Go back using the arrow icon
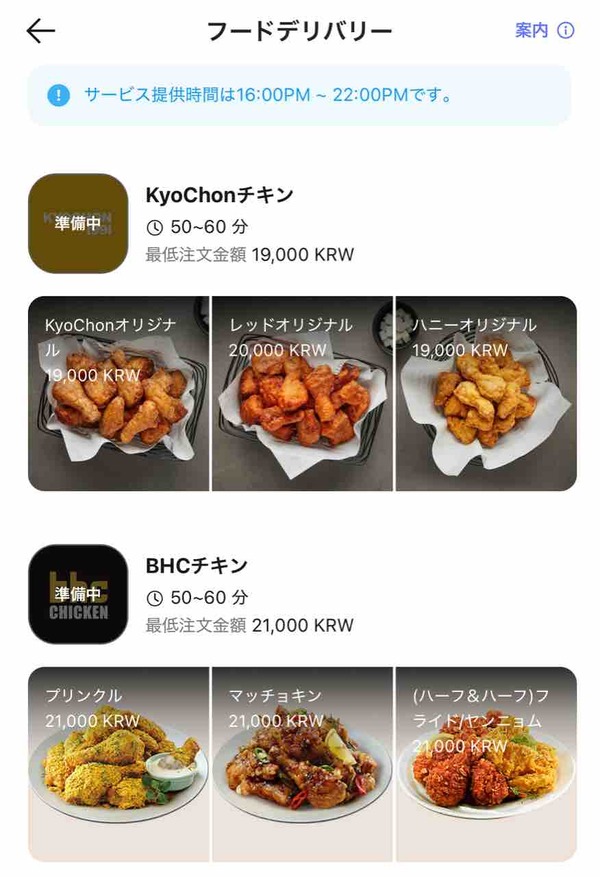600x877 pixels. point(40,31)
